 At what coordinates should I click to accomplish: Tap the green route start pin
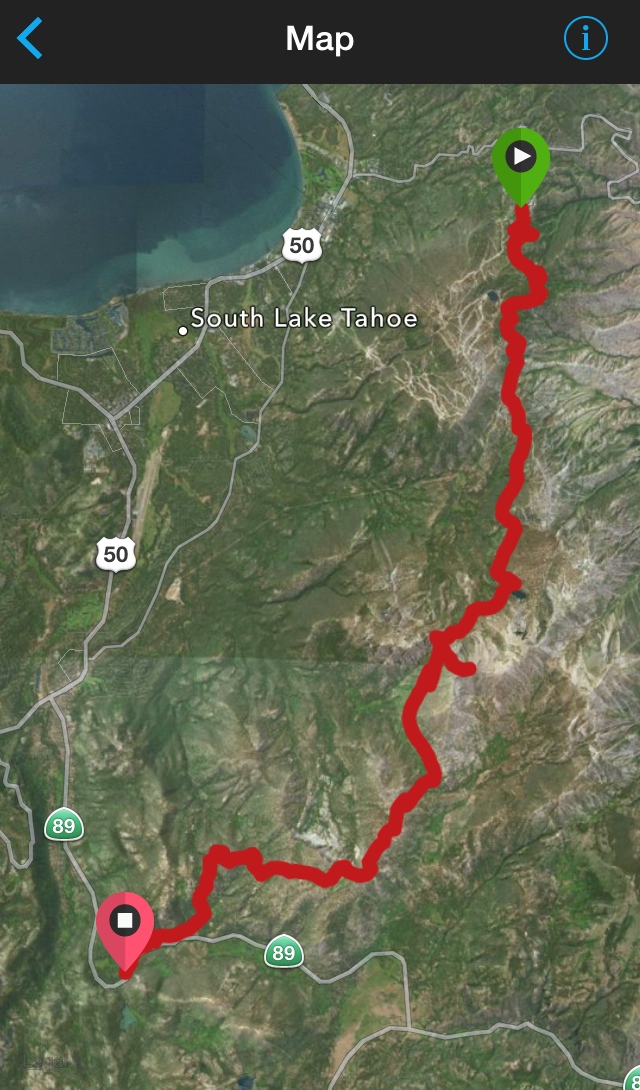520,160
